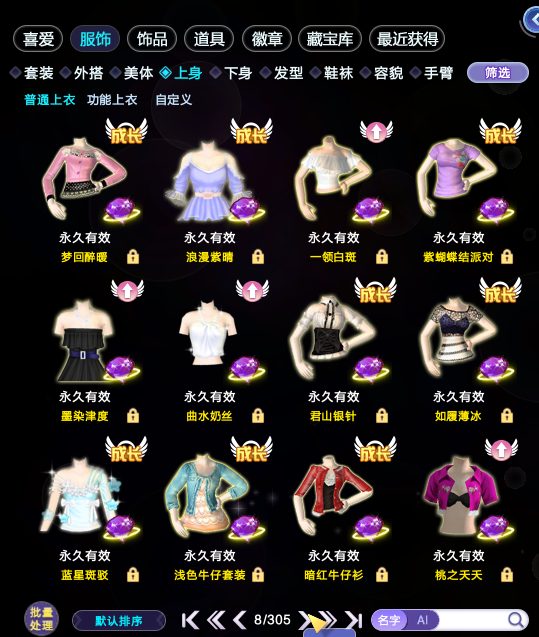Choose the 桃之夭夭 top
This screenshot has height=637, width=539.
click(461, 498)
